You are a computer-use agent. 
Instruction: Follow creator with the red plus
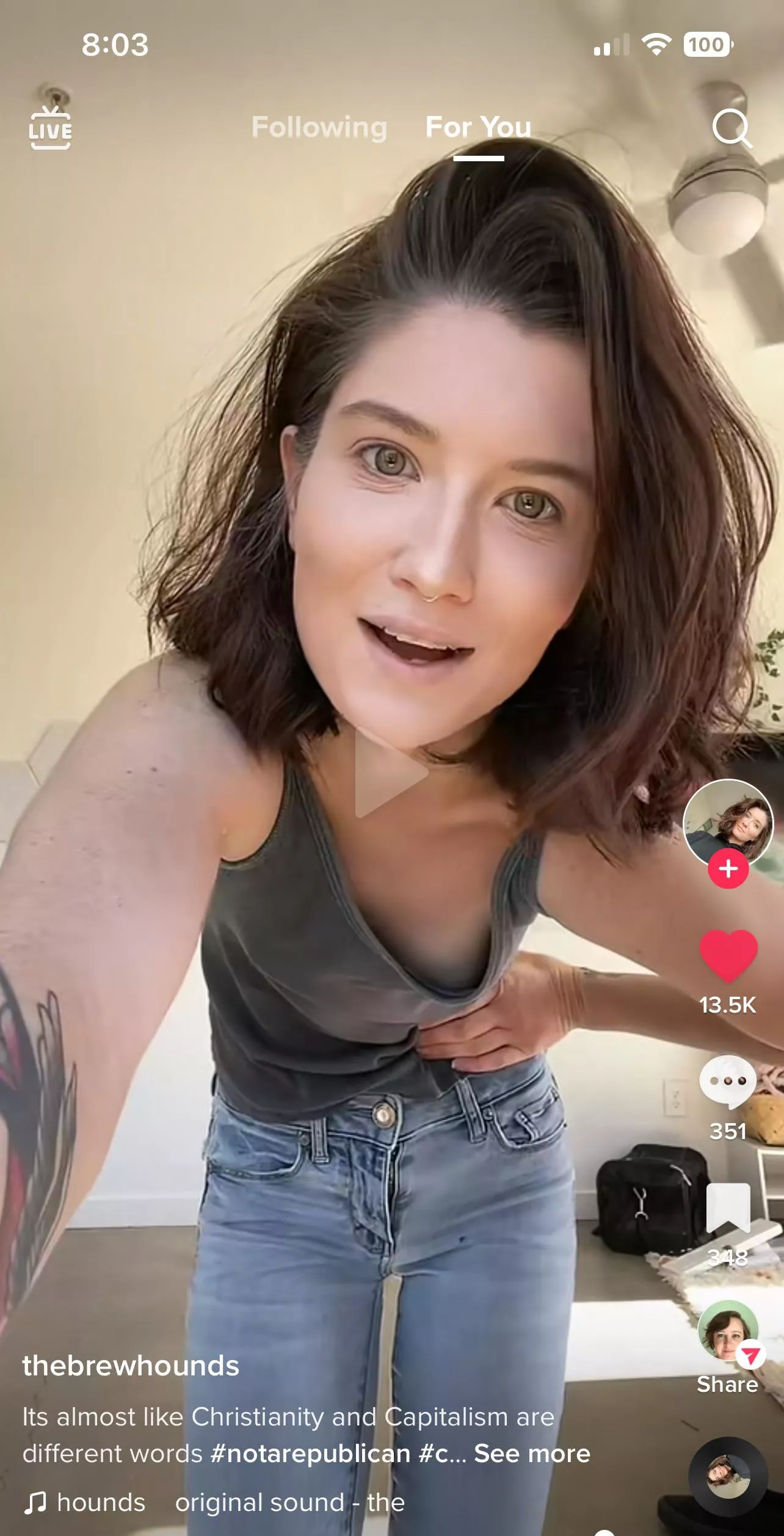click(x=728, y=868)
